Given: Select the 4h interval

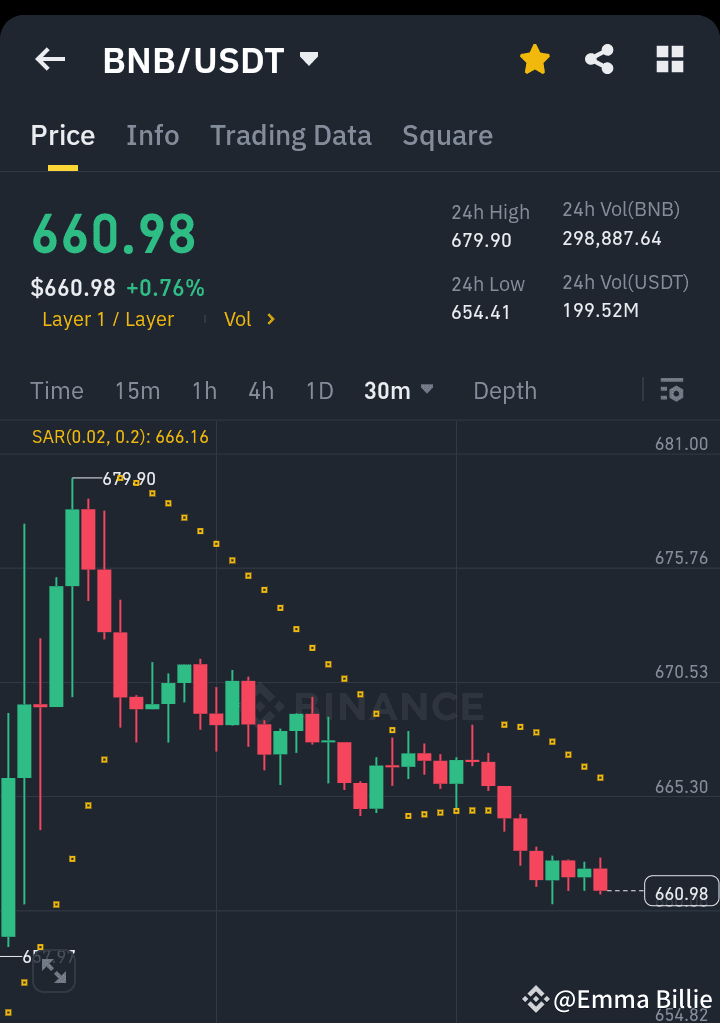Looking at the screenshot, I should point(261,391).
